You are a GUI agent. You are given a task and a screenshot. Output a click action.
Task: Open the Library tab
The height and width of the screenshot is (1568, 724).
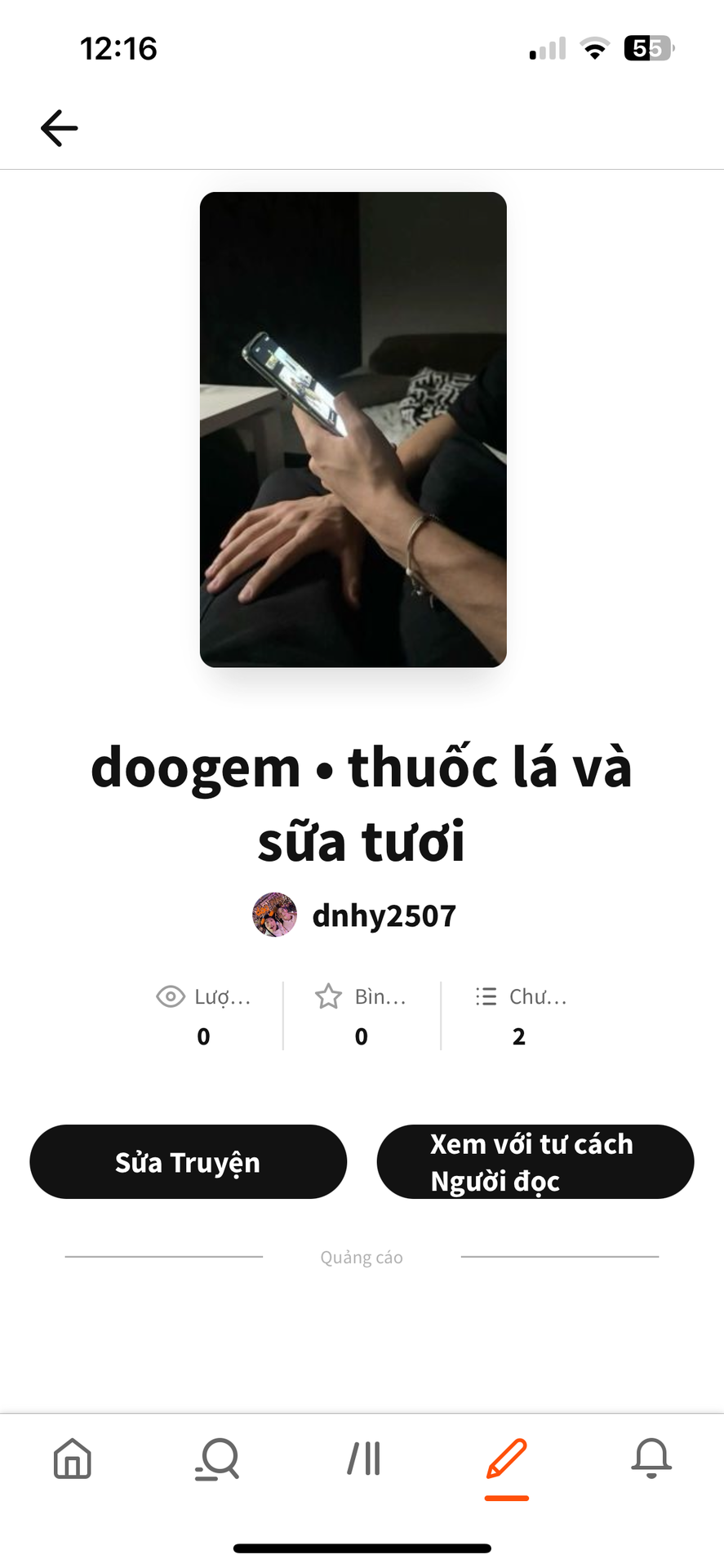(x=363, y=1459)
